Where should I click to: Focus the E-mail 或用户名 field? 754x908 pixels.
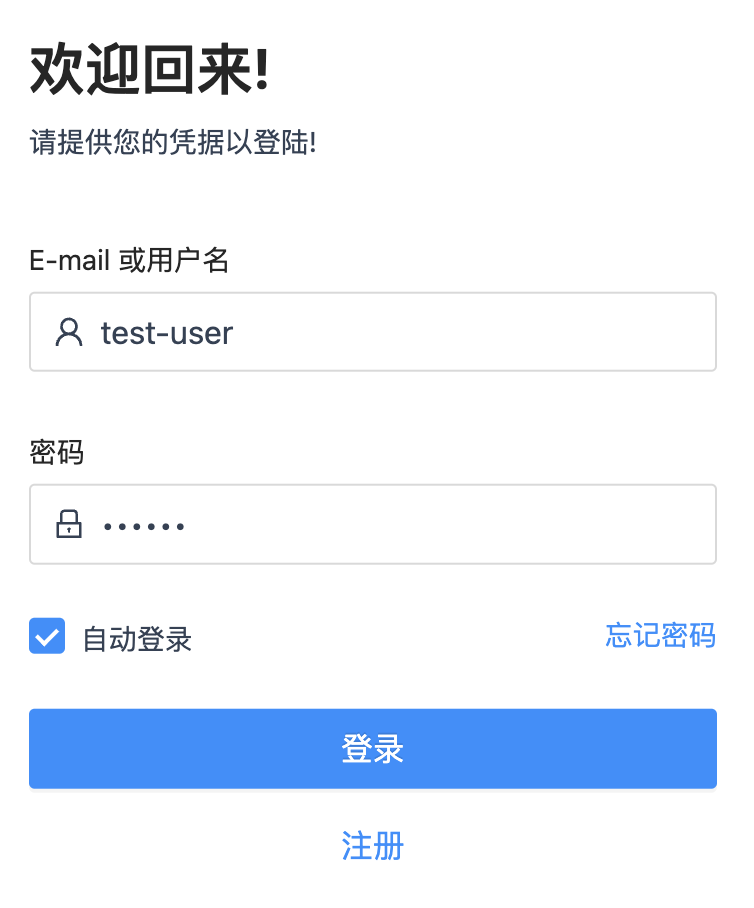(400, 332)
